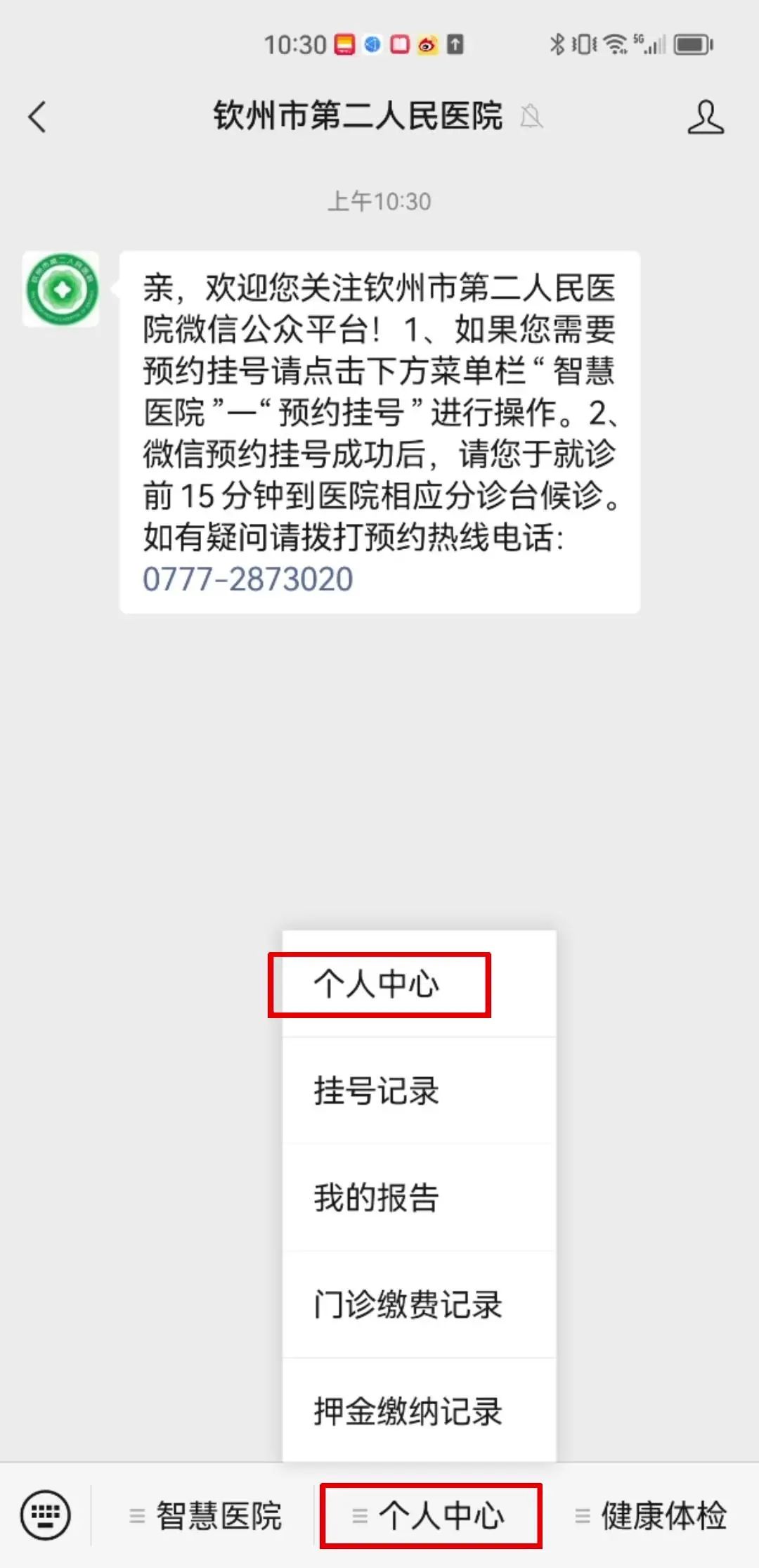The height and width of the screenshot is (1568, 759).
Task: Select 个人中心 in the popup menu
Action: click(x=419, y=984)
